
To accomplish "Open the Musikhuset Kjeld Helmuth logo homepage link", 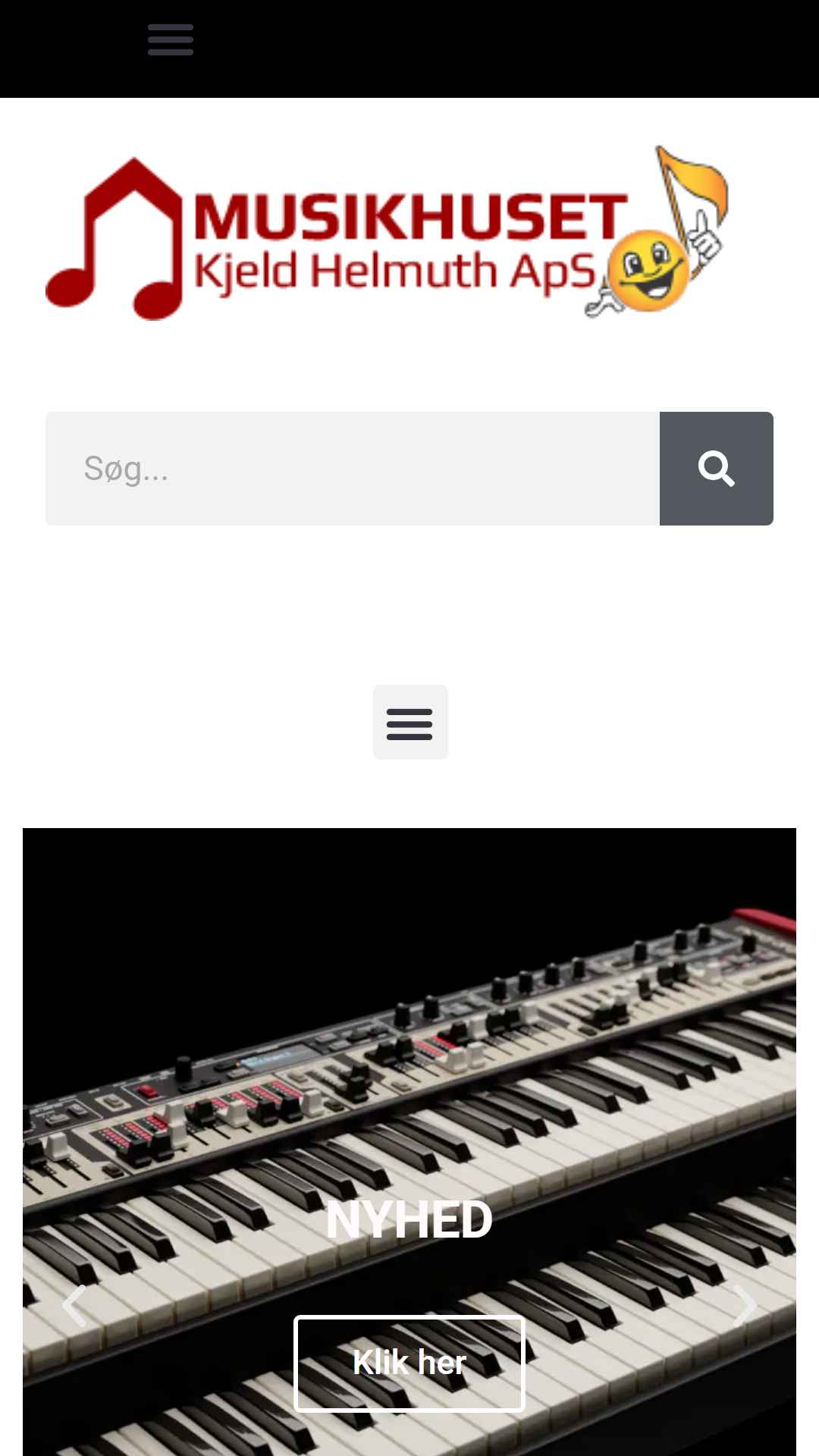I will (x=387, y=233).
